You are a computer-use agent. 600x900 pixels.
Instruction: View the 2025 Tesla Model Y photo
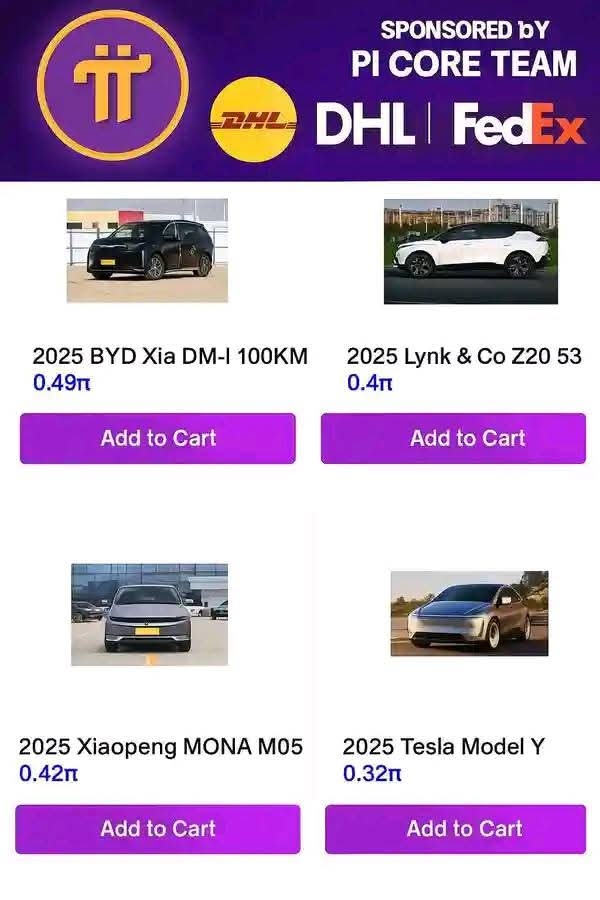[469, 613]
